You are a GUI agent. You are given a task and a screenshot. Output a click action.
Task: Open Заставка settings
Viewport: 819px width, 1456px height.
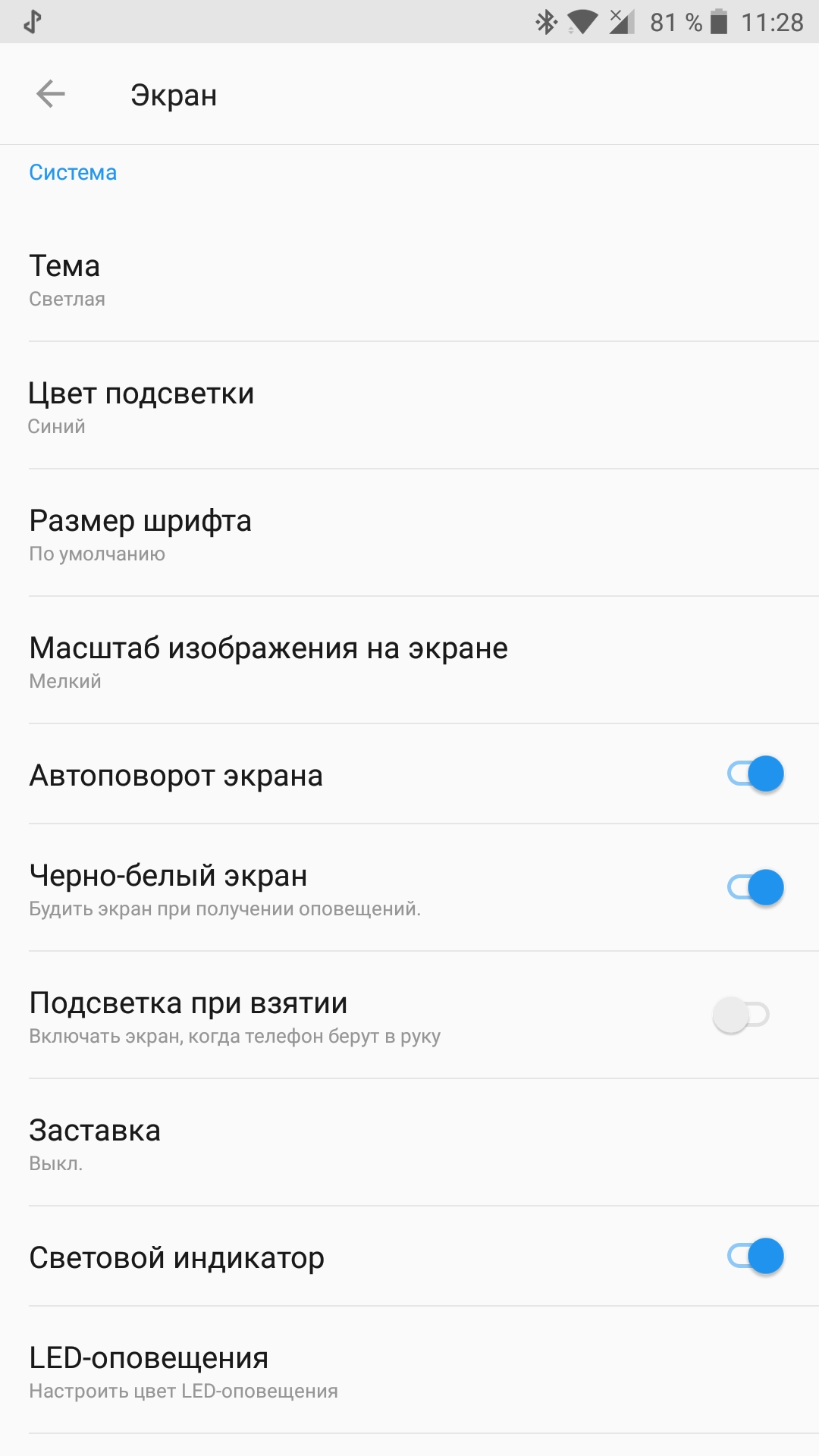coord(409,1143)
